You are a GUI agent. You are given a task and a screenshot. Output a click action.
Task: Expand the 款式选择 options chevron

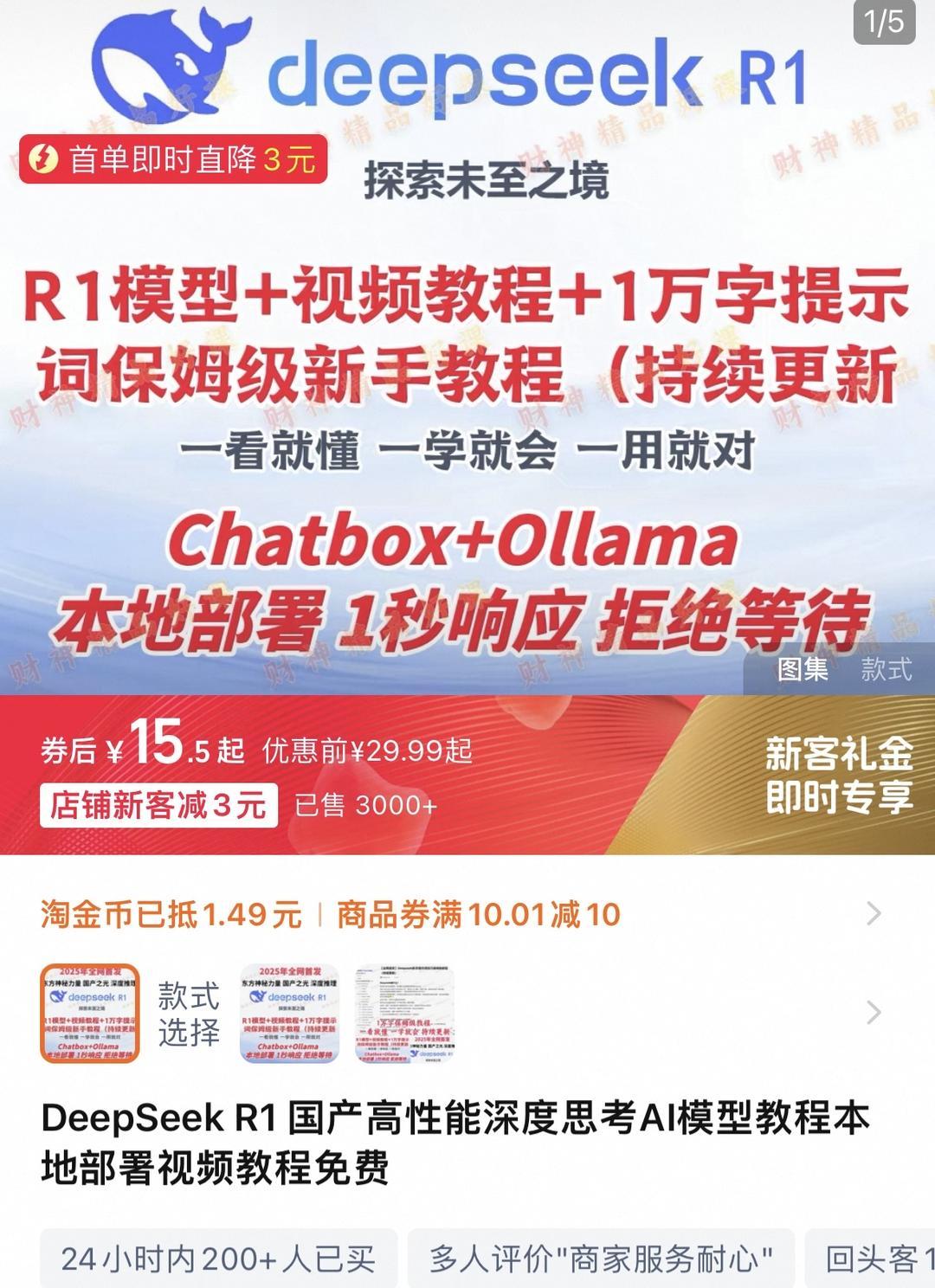(x=874, y=1012)
